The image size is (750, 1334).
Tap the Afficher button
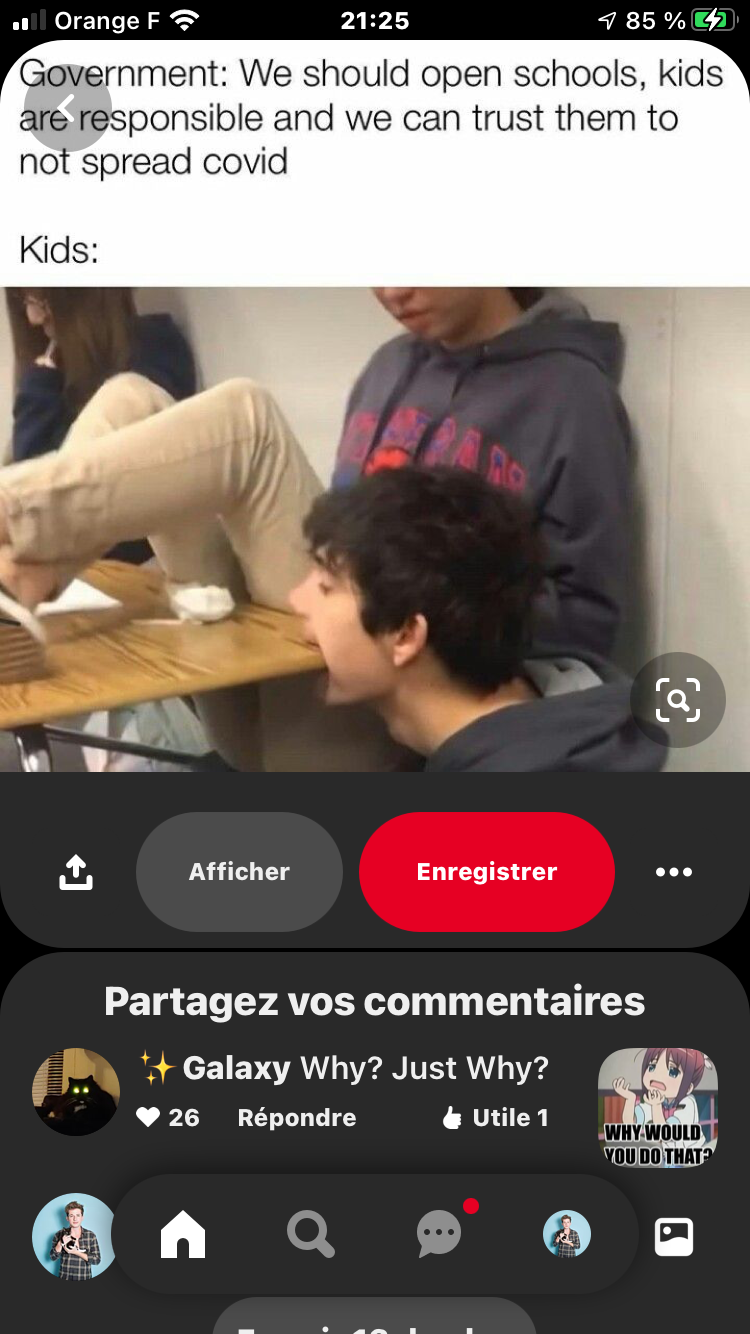[239, 872]
